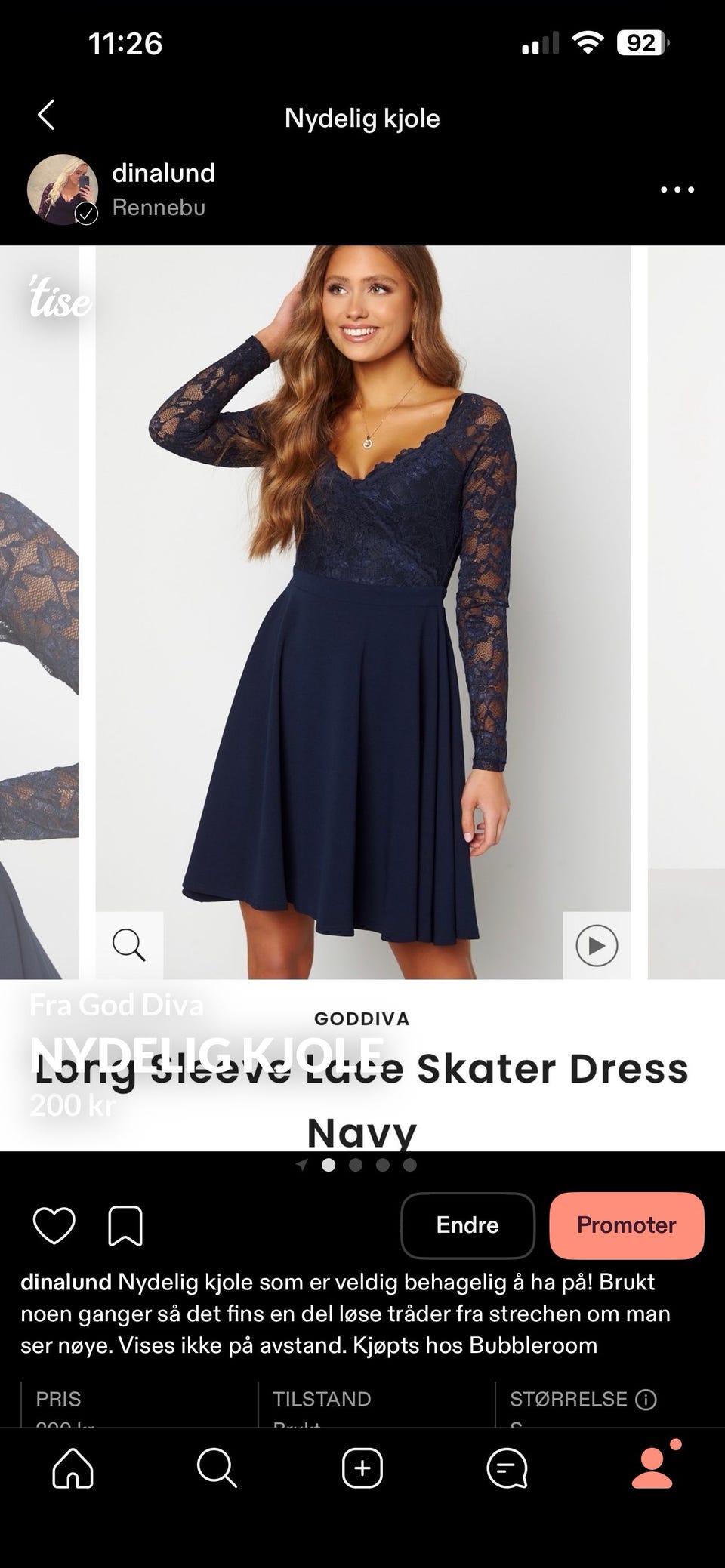Open the three-dot overflow menu
This screenshot has height=1568, width=725.
pyautogui.click(x=677, y=189)
